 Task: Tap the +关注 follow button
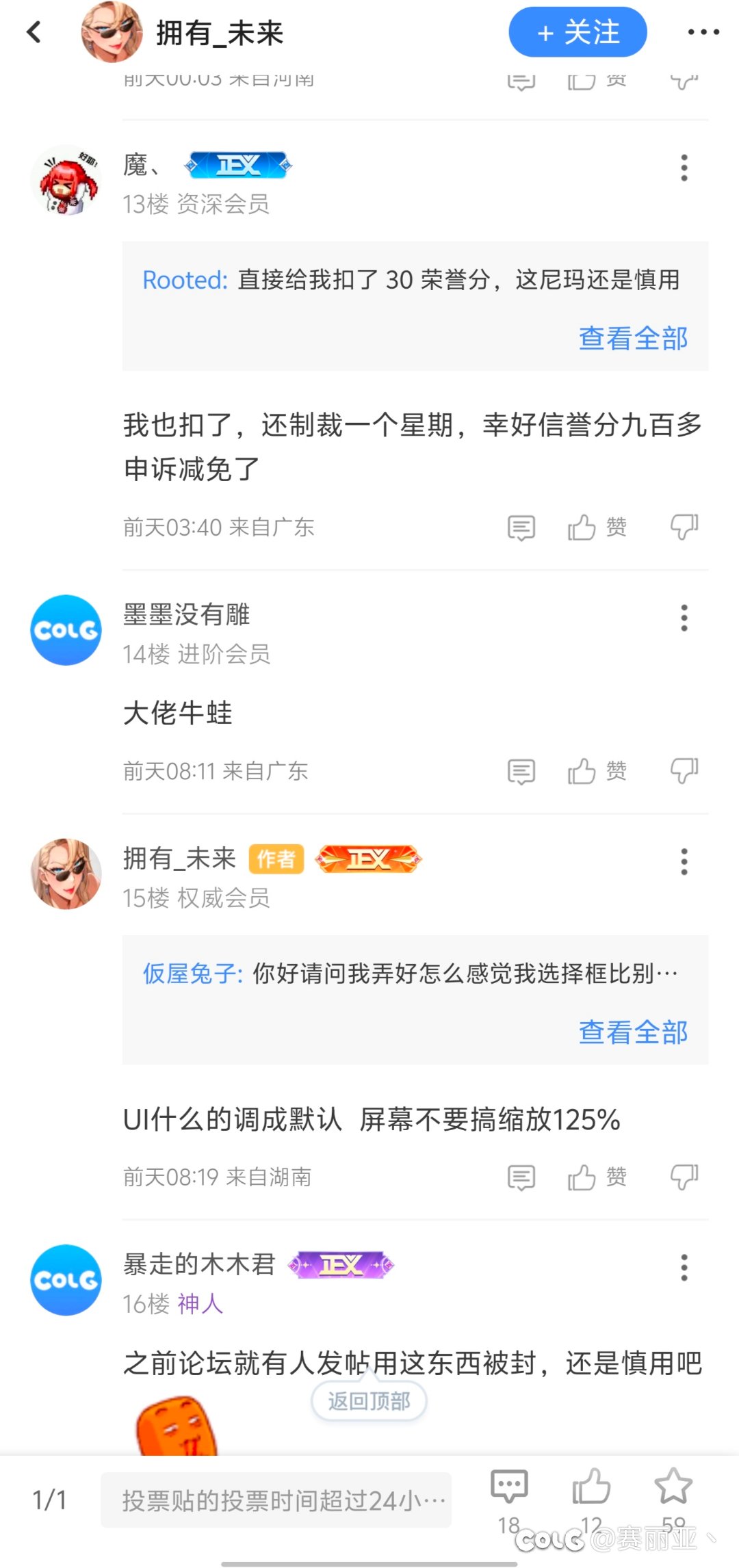(578, 31)
